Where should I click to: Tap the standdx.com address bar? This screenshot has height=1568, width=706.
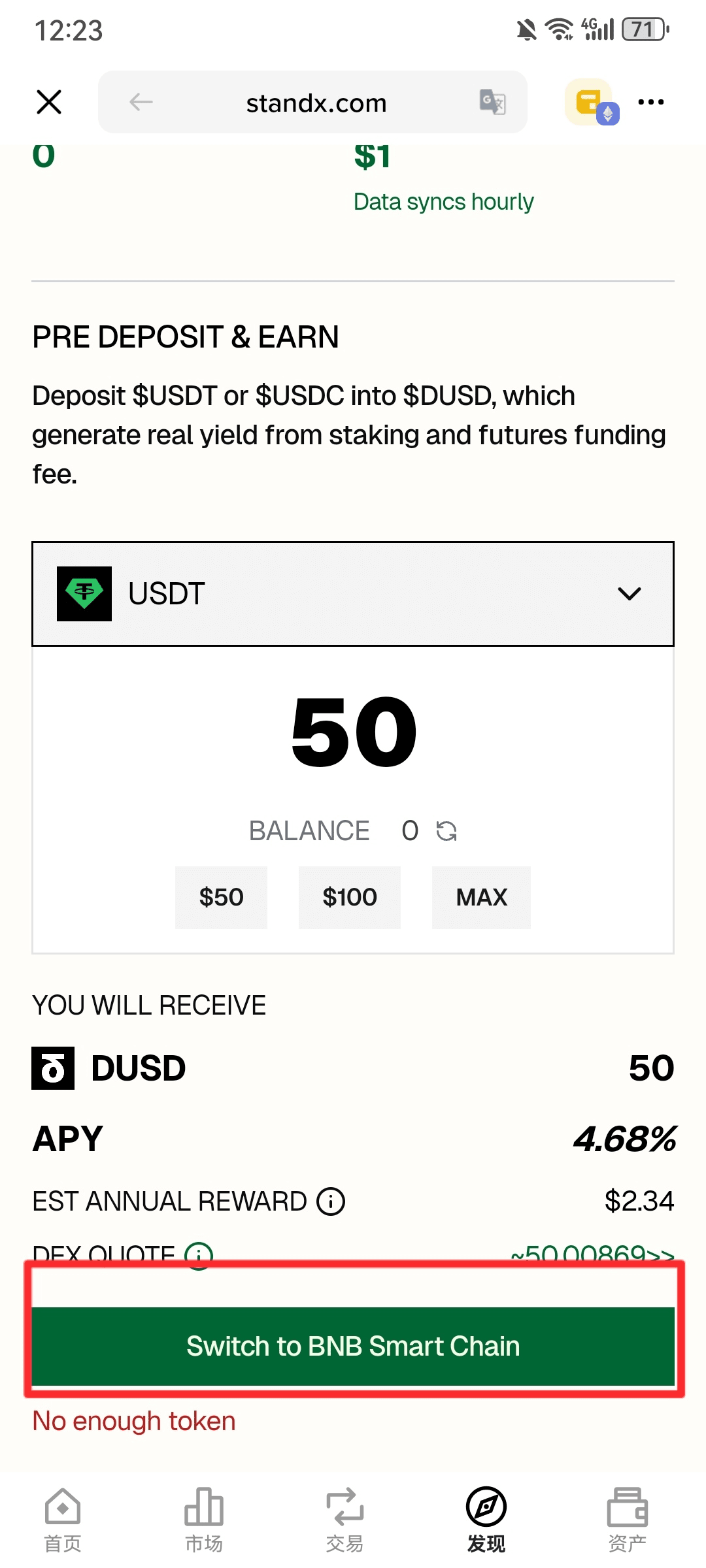tap(316, 103)
